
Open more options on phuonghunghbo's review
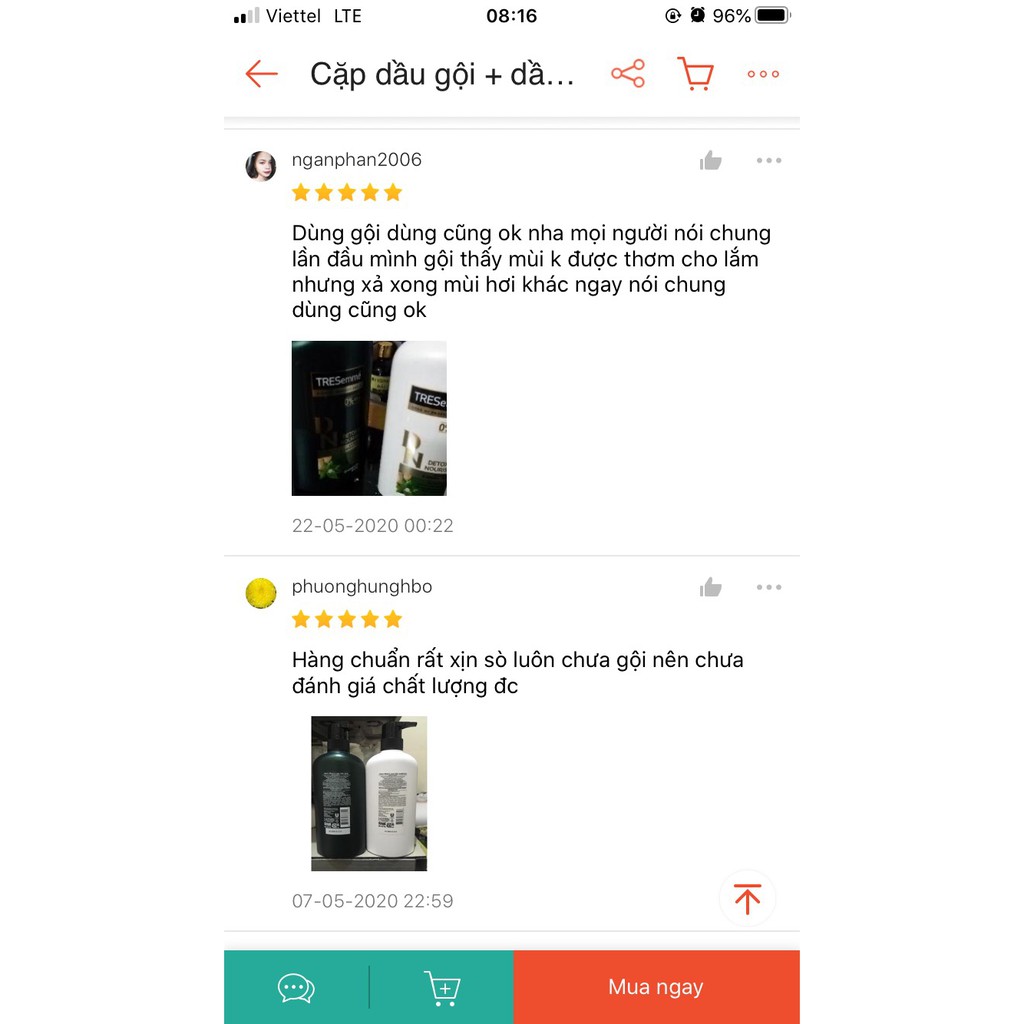click(769, 588)
